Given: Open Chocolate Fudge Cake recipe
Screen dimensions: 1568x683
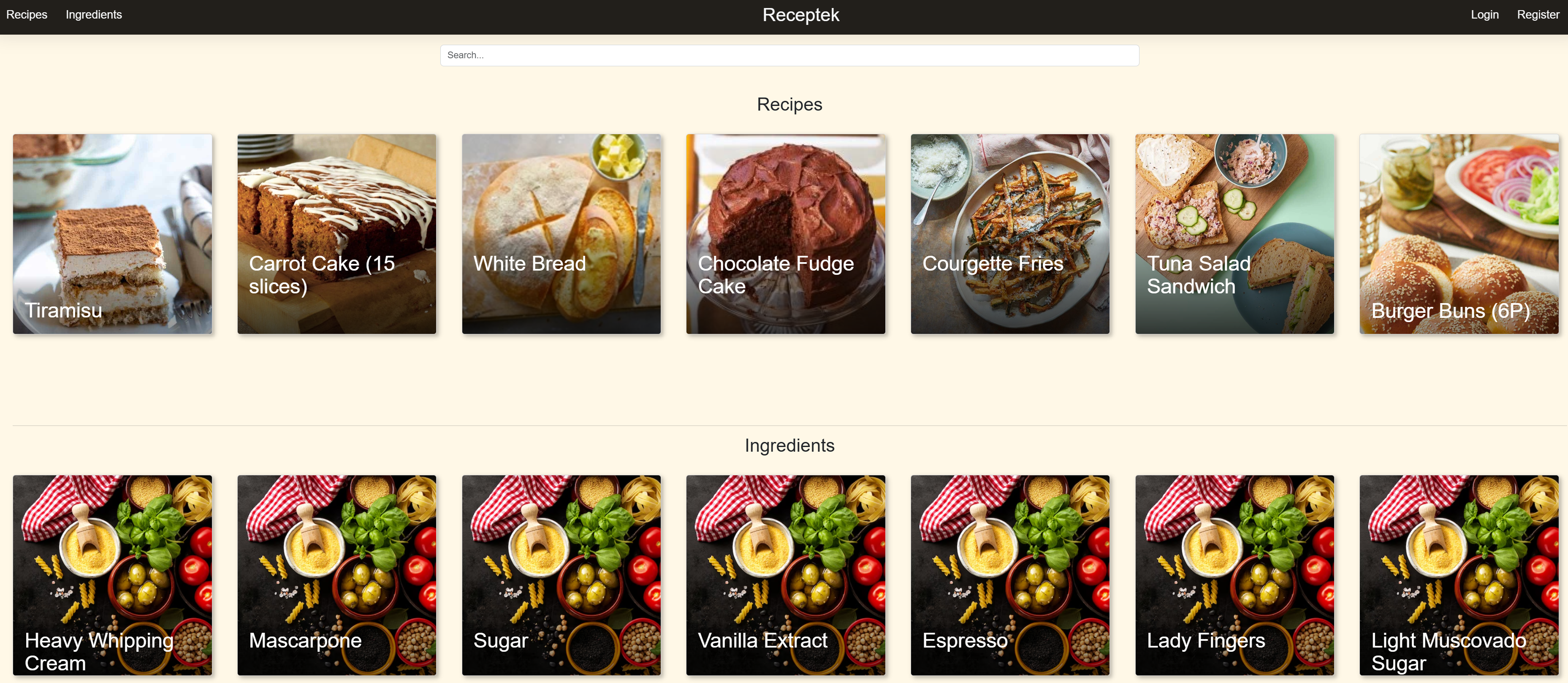Looking at the screenshot, I should [x=785, y=234].
